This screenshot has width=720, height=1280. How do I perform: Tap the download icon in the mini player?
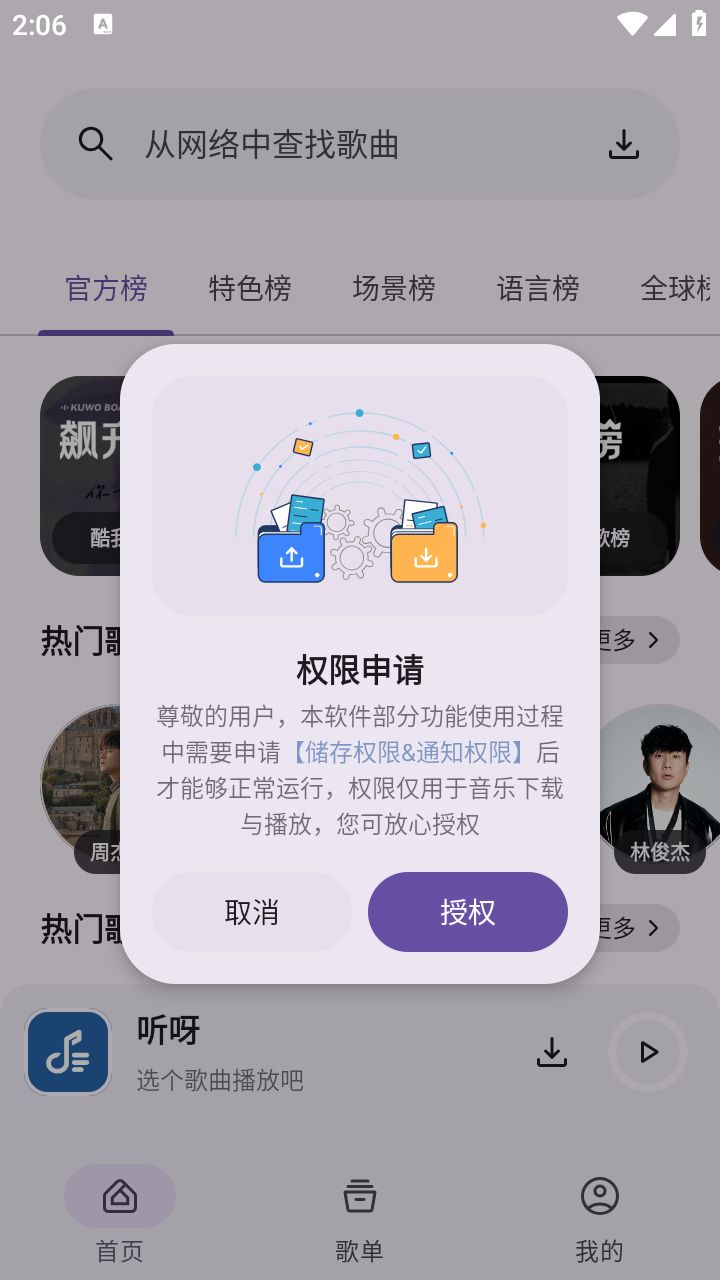[x=552, y=1052]
